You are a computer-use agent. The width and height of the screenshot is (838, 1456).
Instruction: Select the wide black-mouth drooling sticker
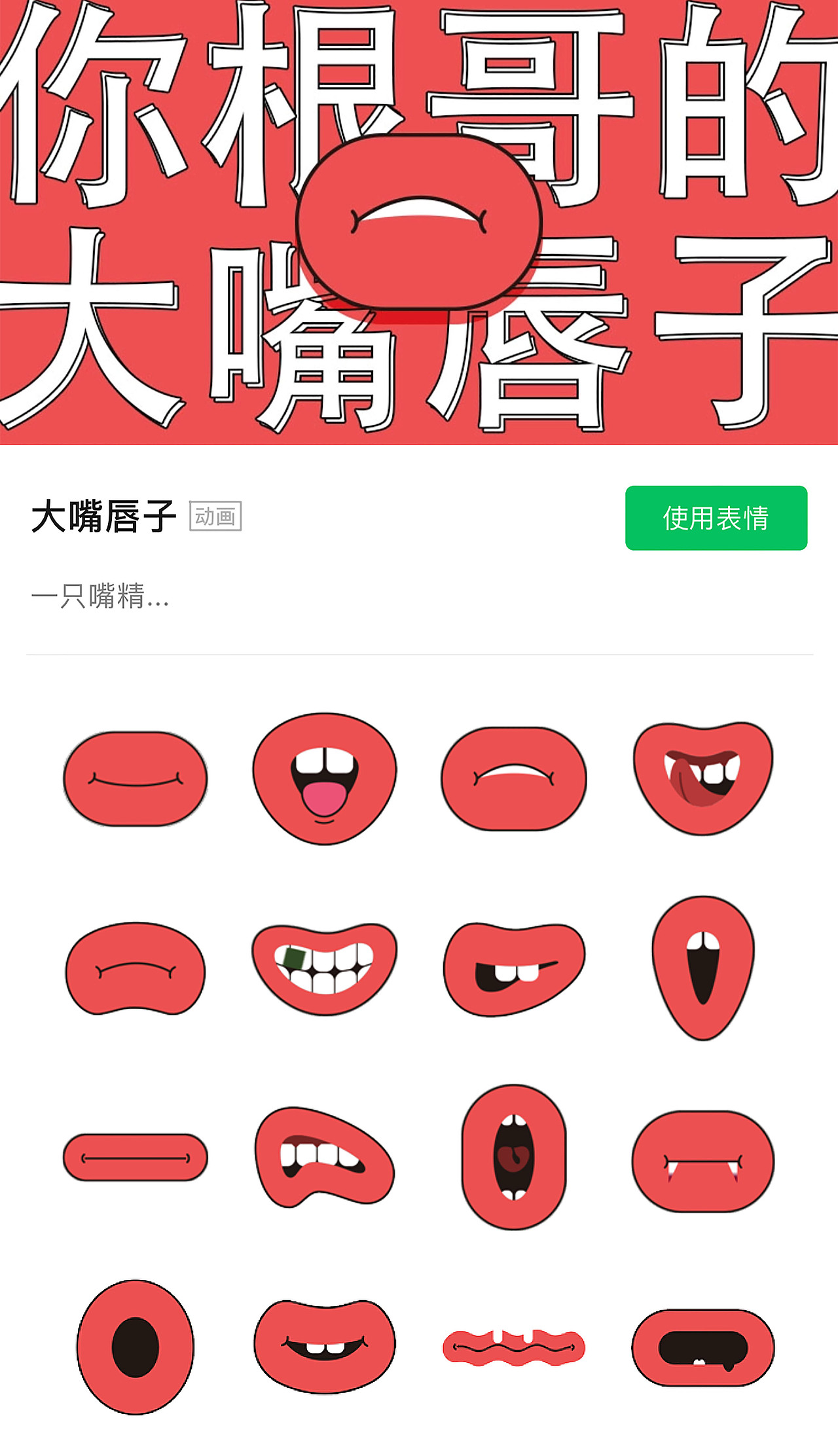(x=703, y=1347)
